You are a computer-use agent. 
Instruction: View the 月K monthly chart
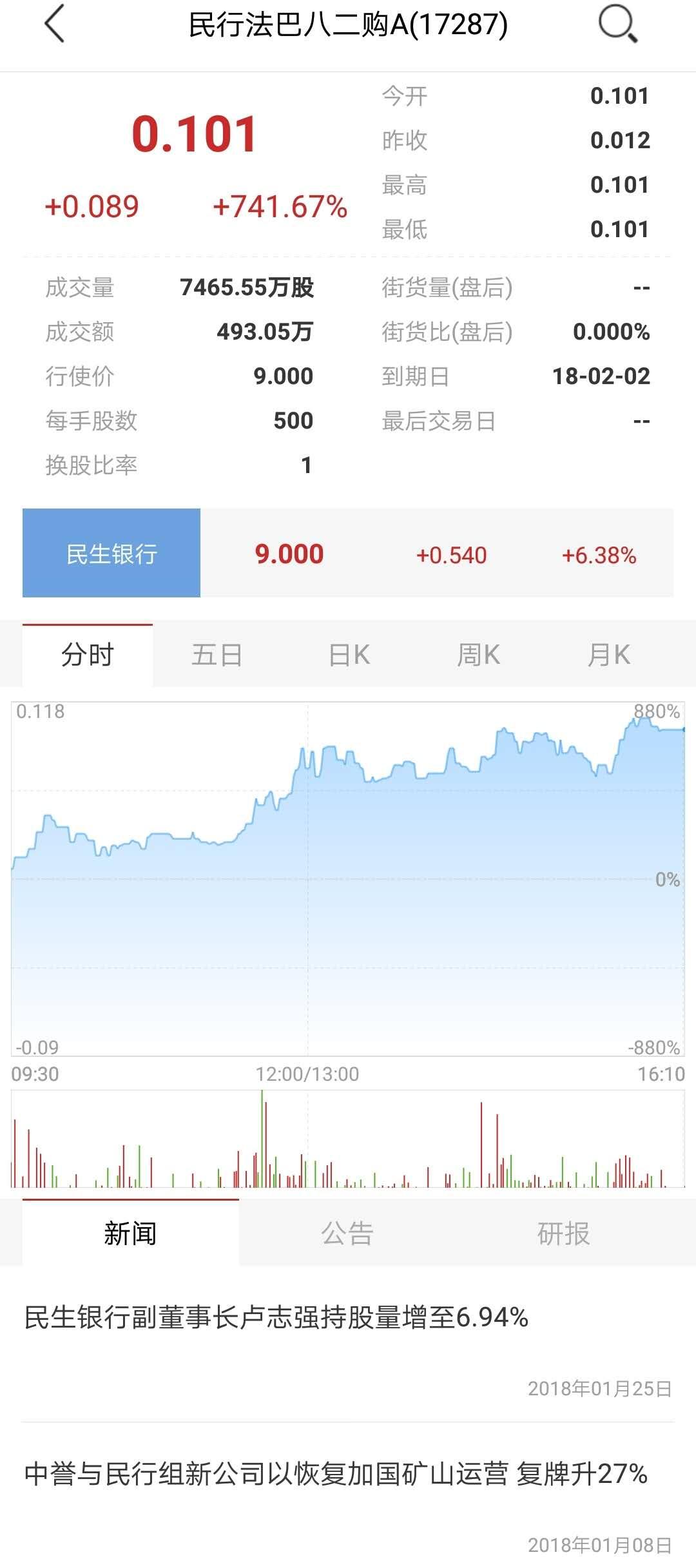pos(608,654)
